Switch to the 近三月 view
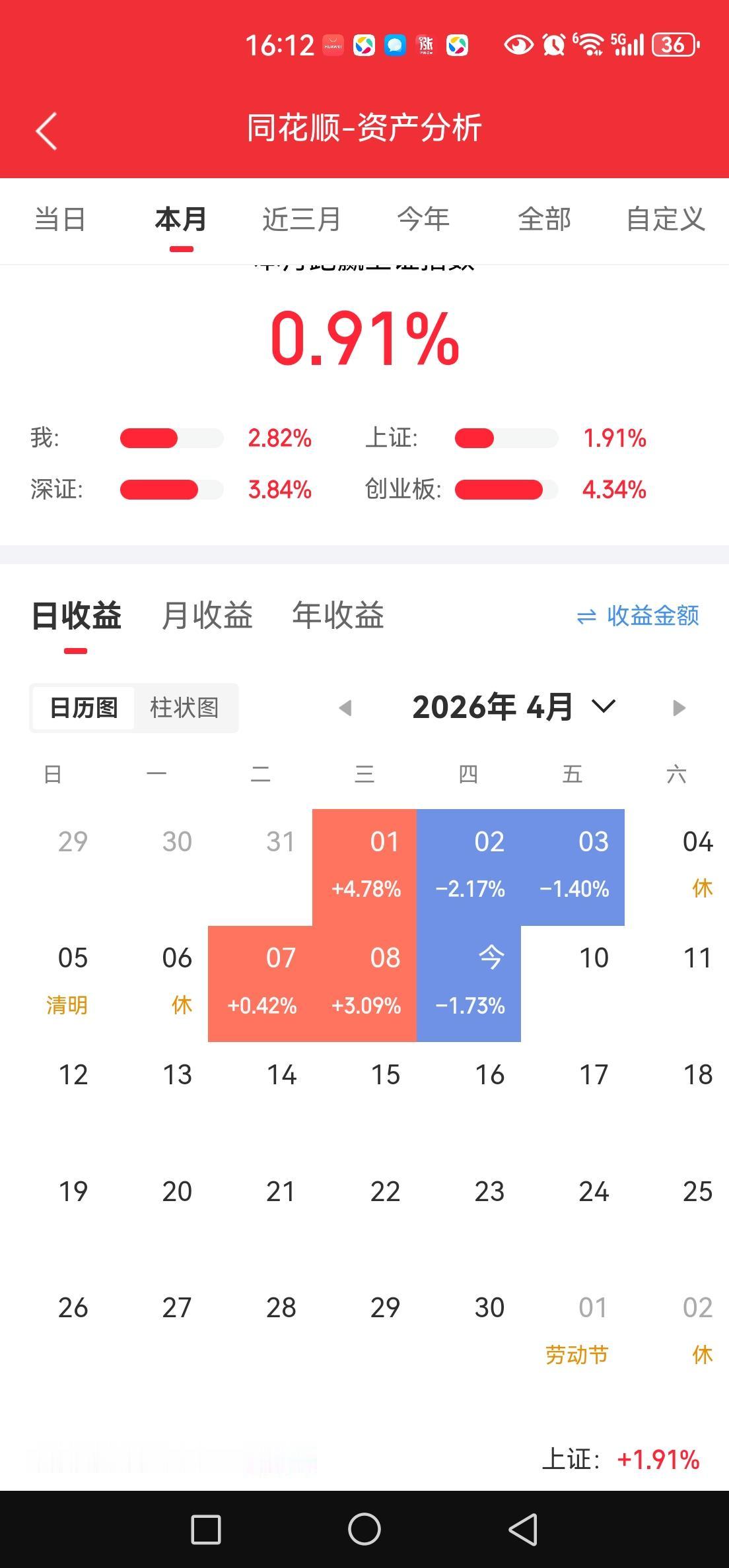 (300, 219)
